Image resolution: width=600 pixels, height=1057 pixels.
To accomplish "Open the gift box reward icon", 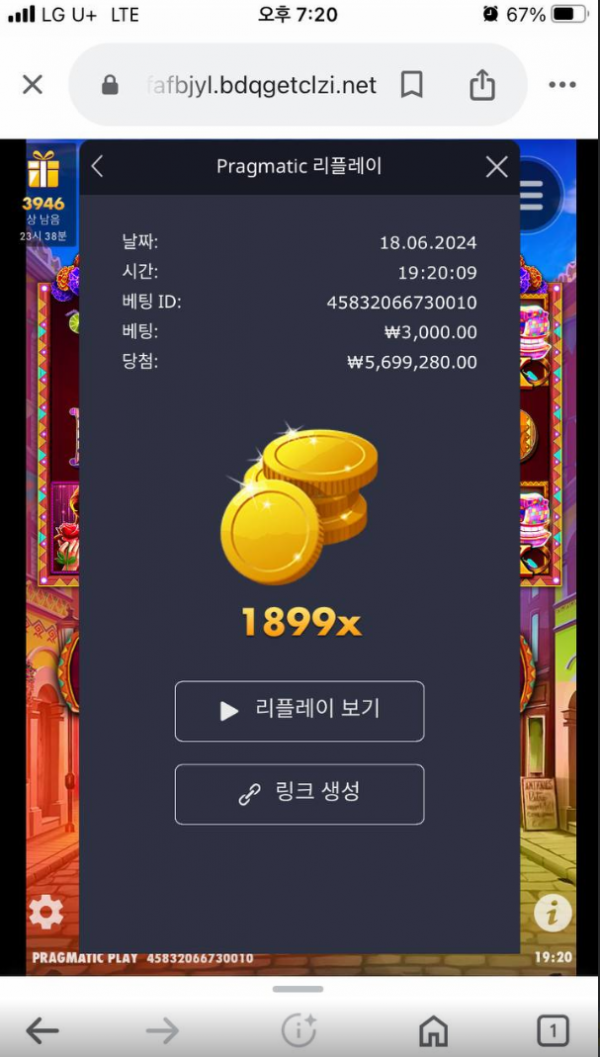I will coord(43,170).
